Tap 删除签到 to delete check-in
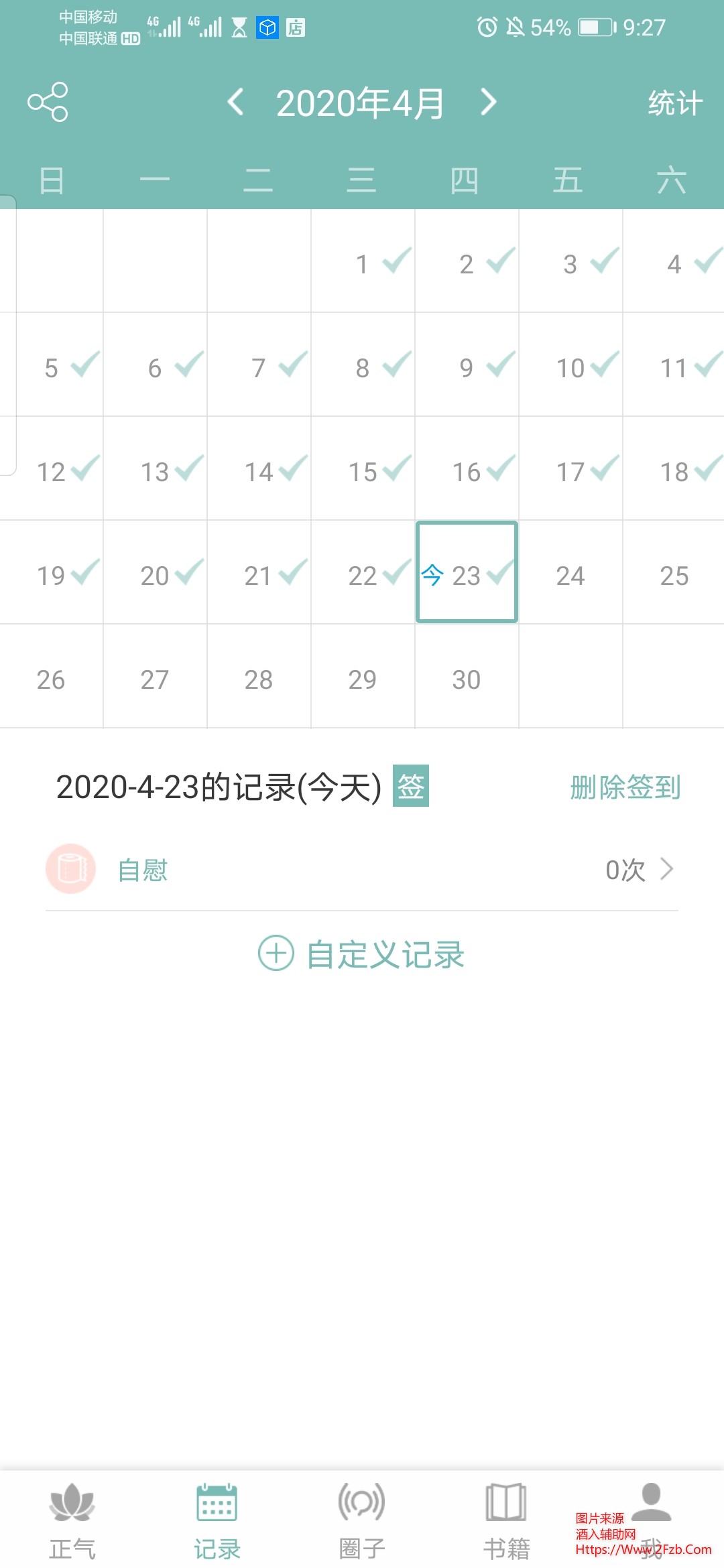 pos(625,787)
